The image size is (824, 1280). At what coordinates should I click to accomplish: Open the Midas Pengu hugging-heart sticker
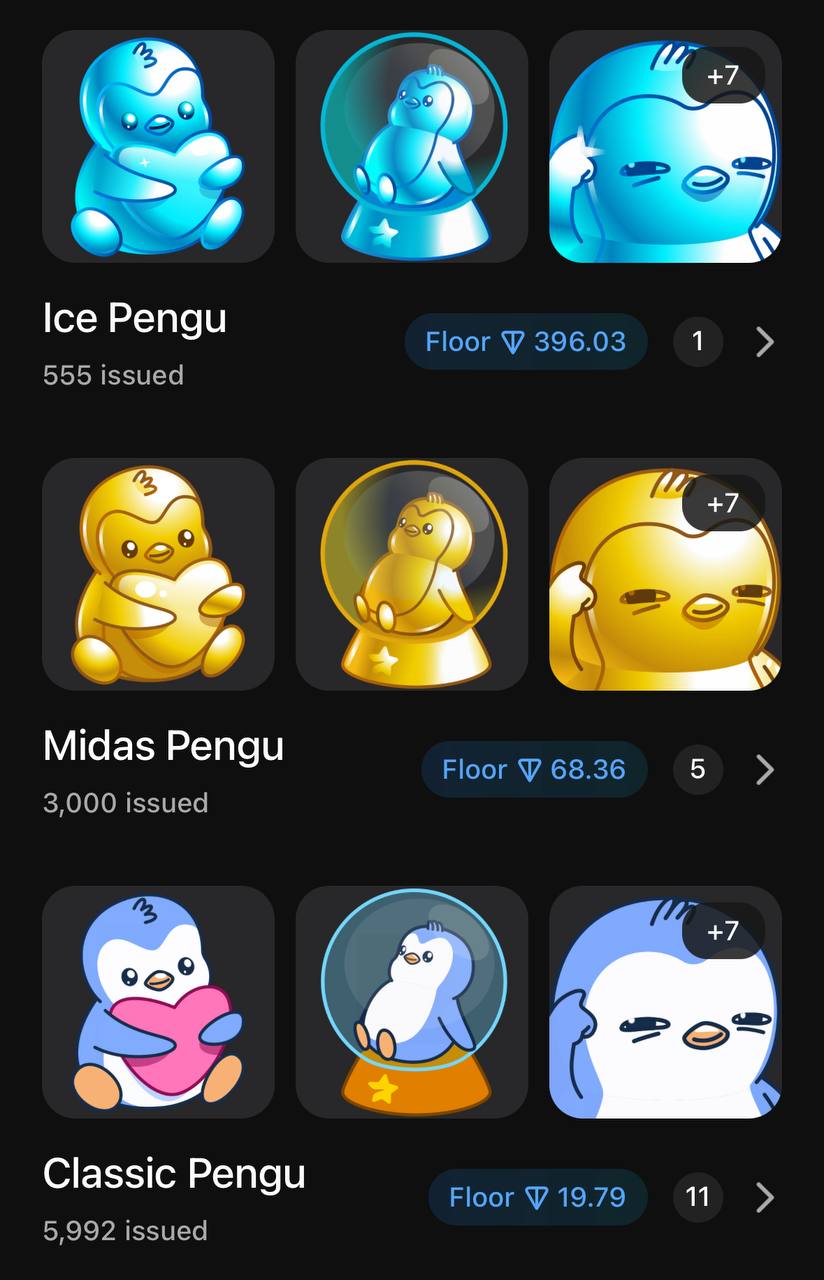158,574
